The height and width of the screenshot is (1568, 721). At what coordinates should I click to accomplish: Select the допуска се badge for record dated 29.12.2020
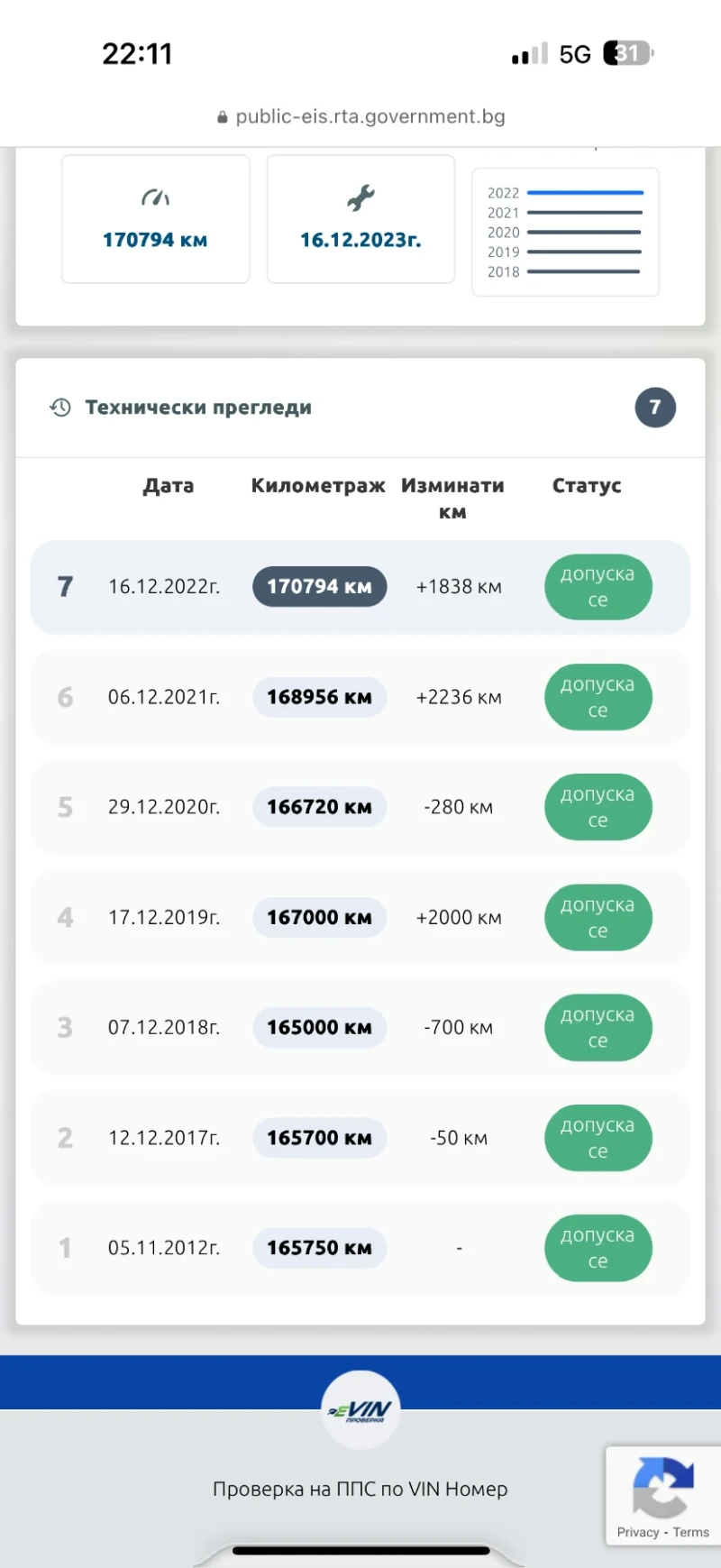point(598,807)
